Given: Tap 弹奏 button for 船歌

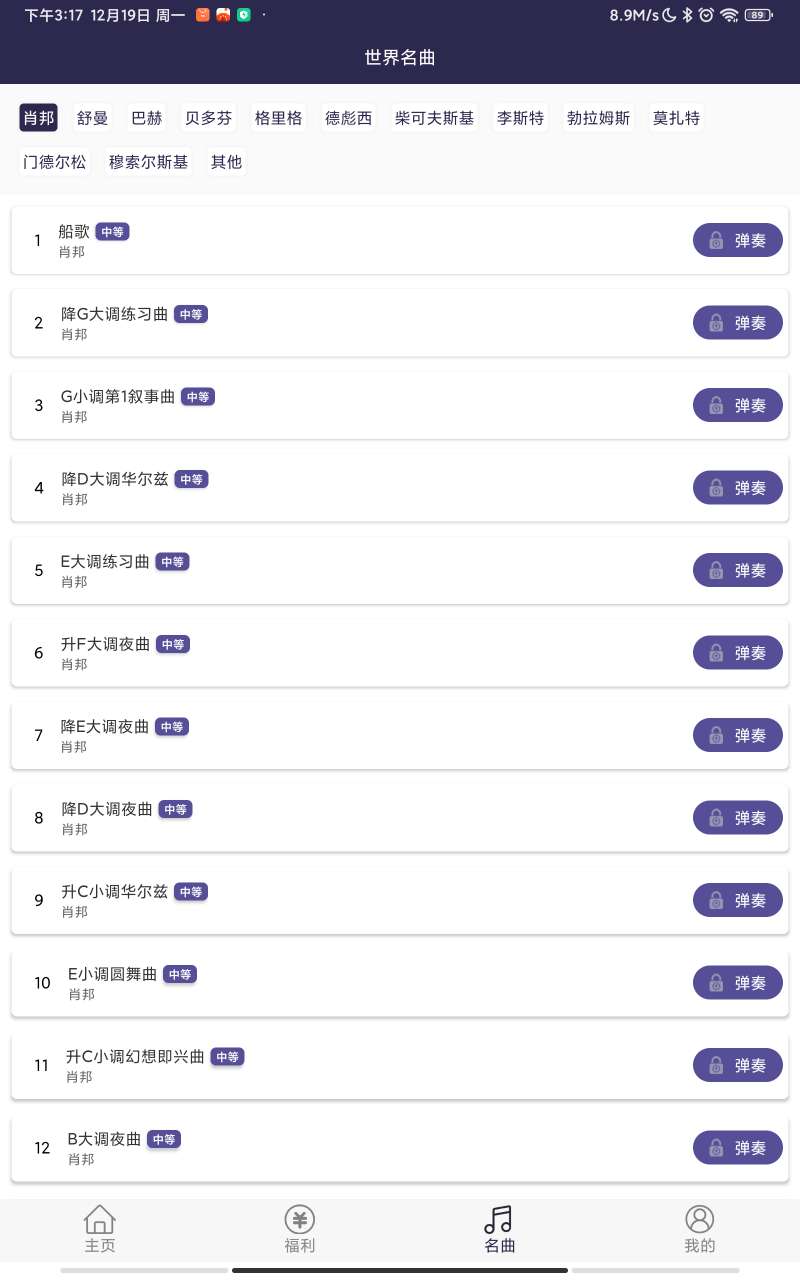Looking at the screenshot, I should [738, 240].
